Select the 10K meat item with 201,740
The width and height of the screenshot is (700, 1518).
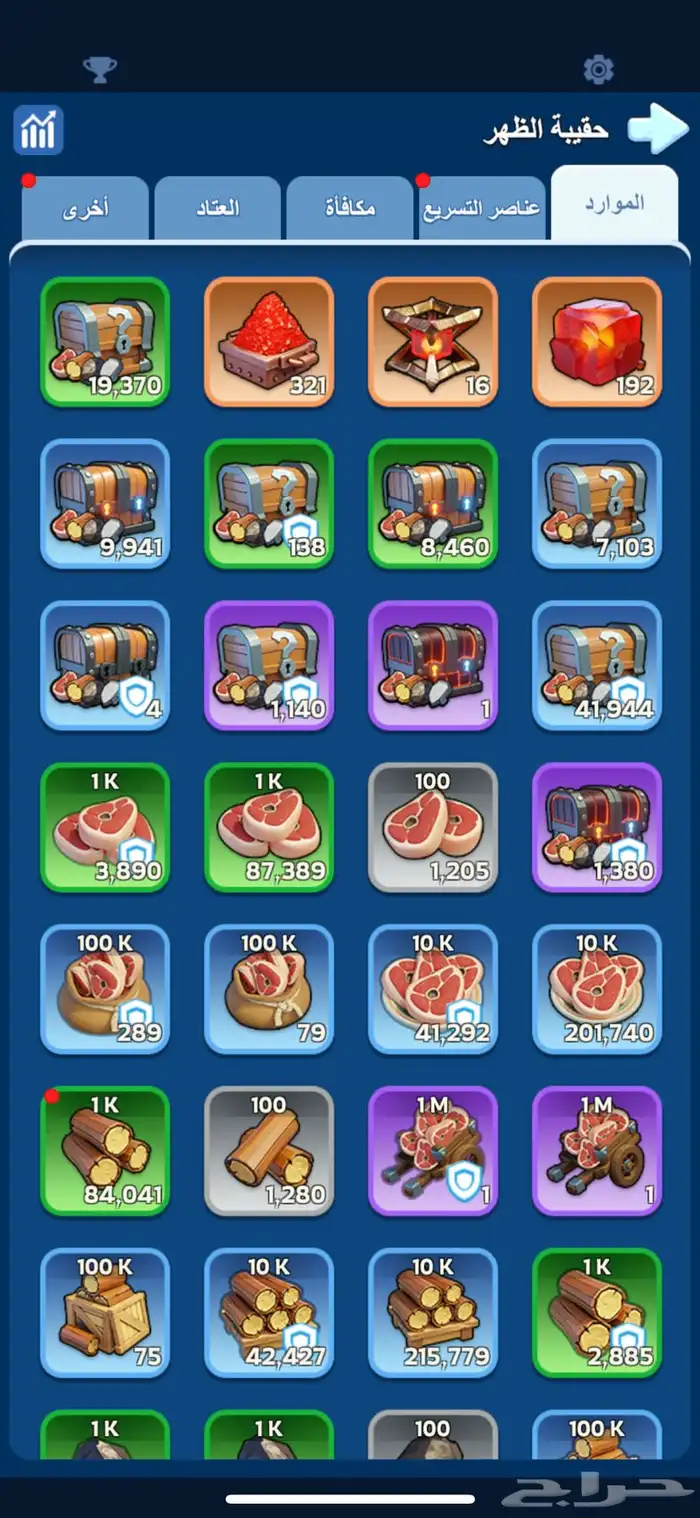[597, 988]
